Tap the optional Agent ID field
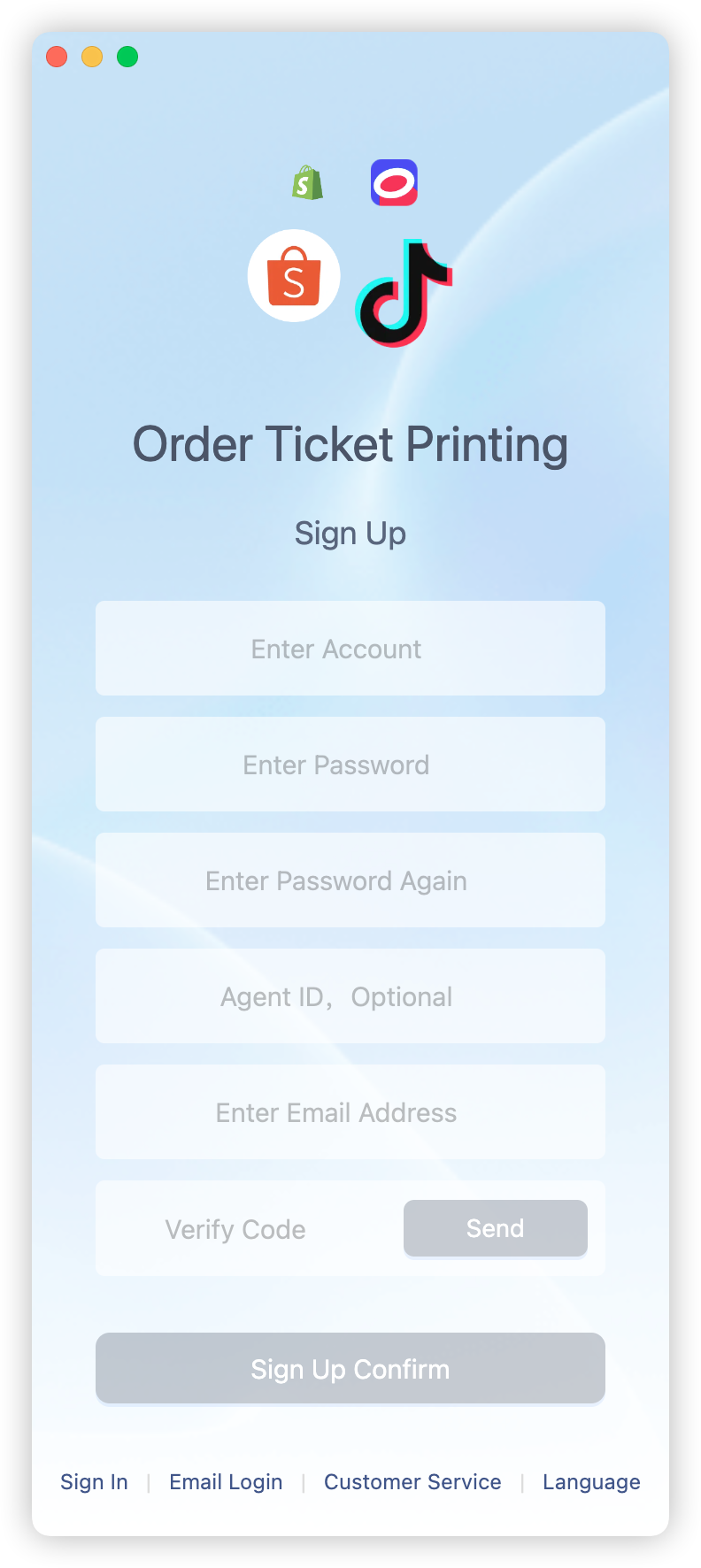701x1568 pixels. point(350,996)
